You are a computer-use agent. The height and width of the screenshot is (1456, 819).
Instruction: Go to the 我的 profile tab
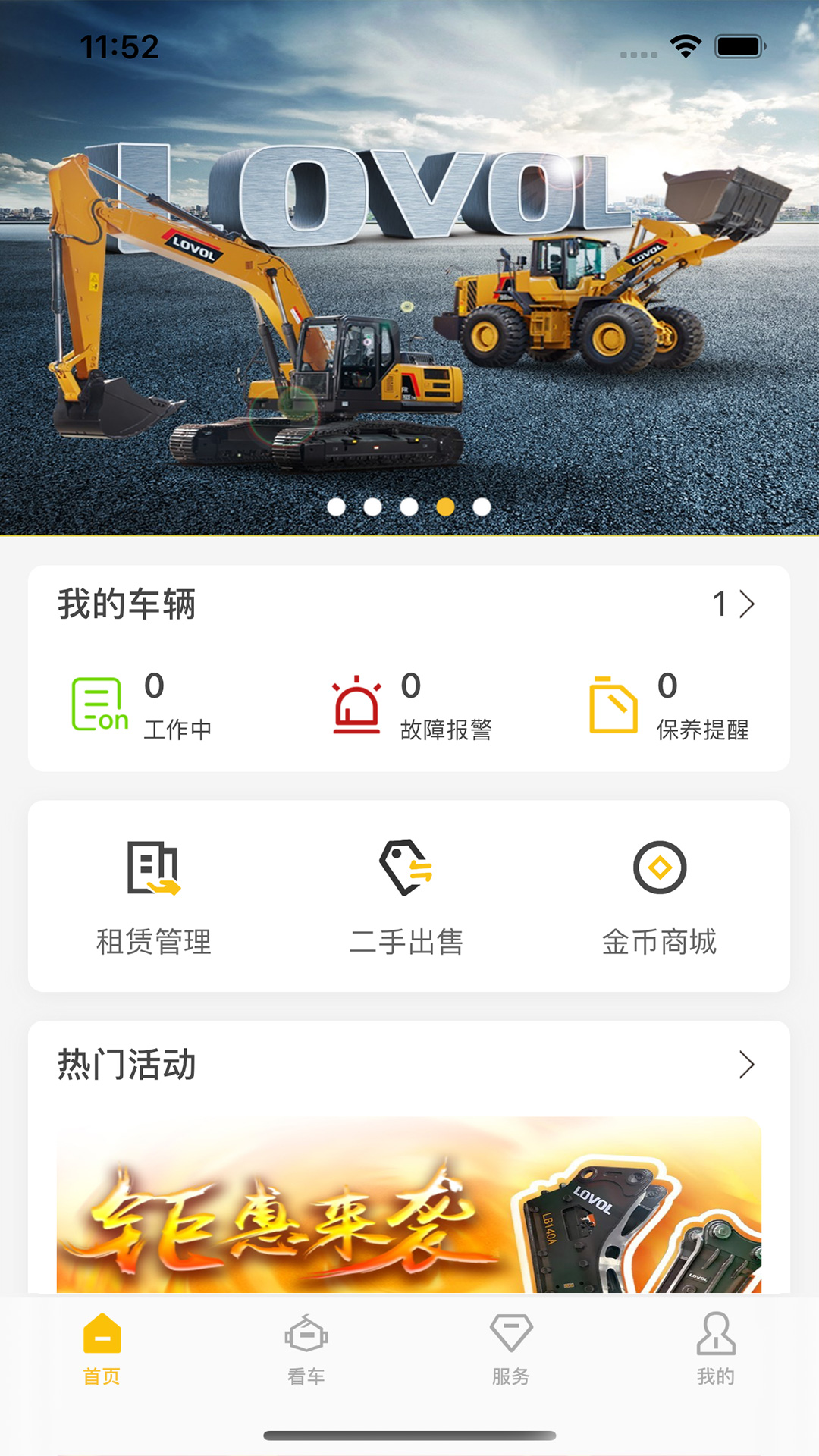(x=716, y=1351)
